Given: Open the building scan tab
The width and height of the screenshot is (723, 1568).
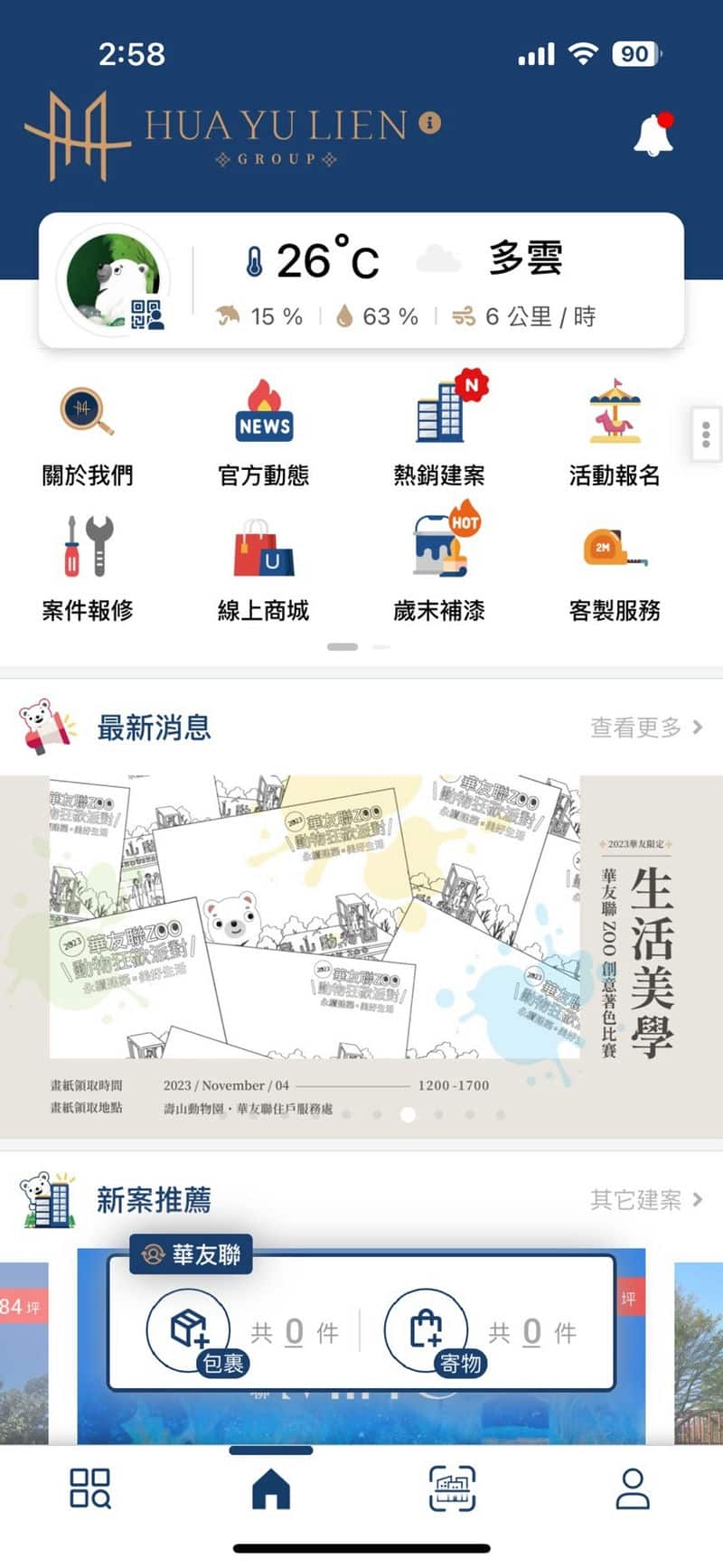Looking at the screenshot, I should (452, 1488).
